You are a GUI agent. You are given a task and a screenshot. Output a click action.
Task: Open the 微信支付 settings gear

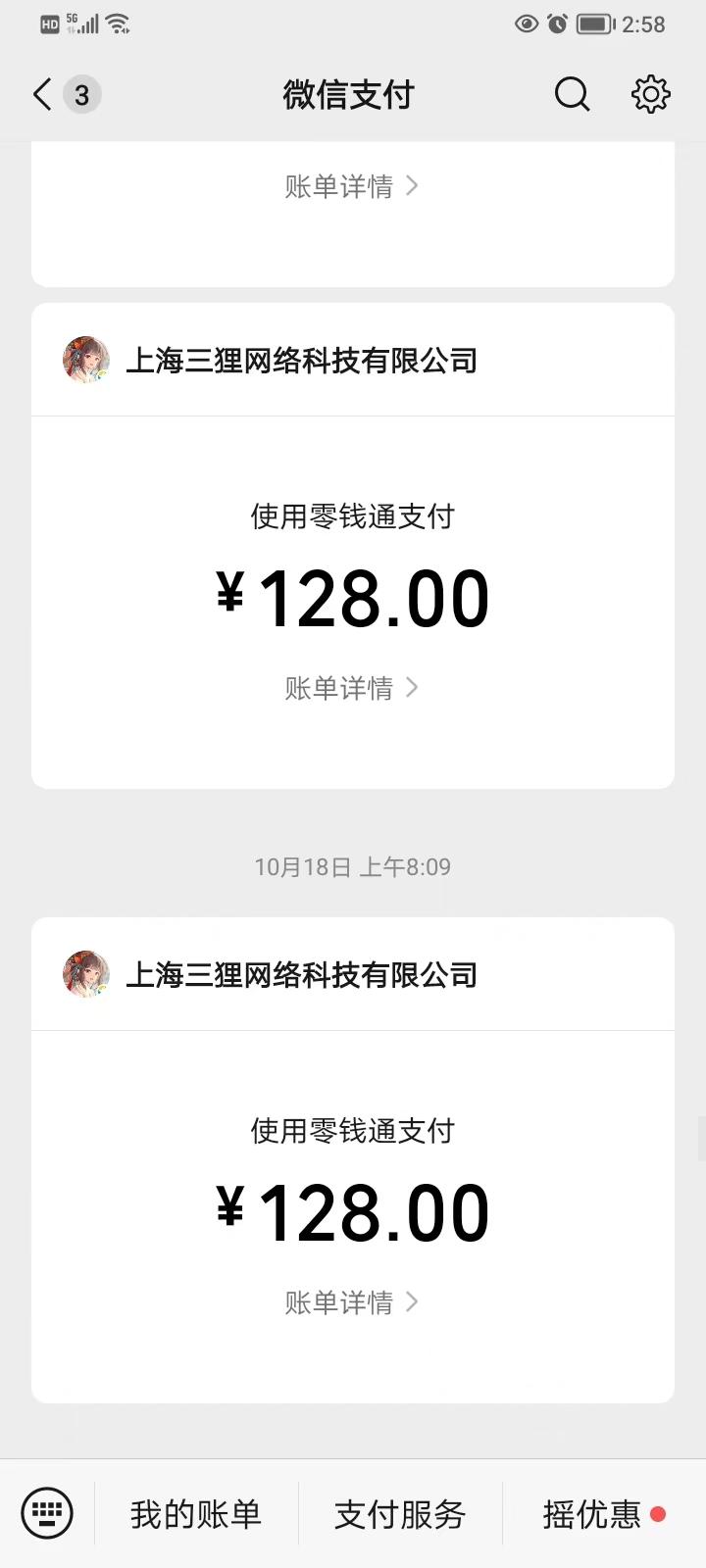tap(650, 95)
